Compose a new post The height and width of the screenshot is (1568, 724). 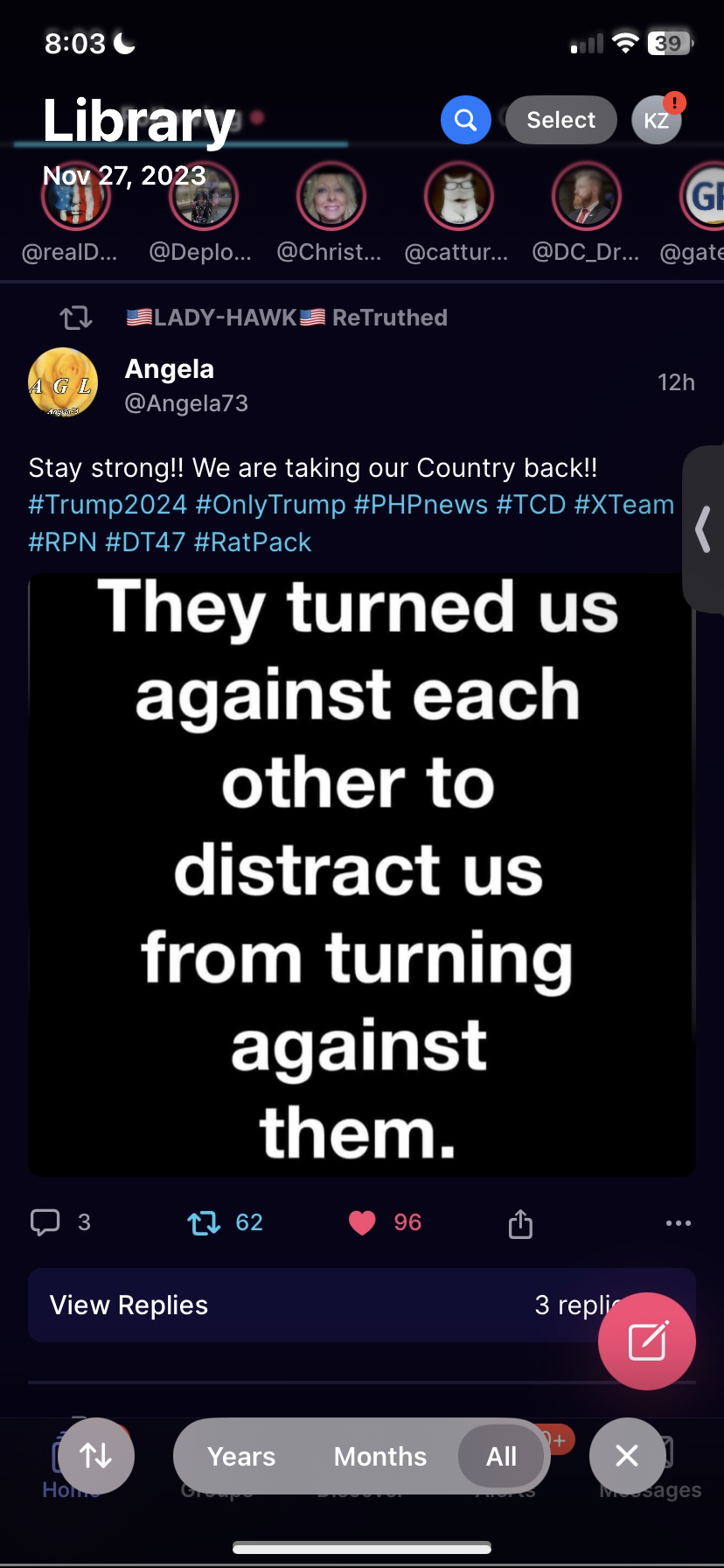646,1340
